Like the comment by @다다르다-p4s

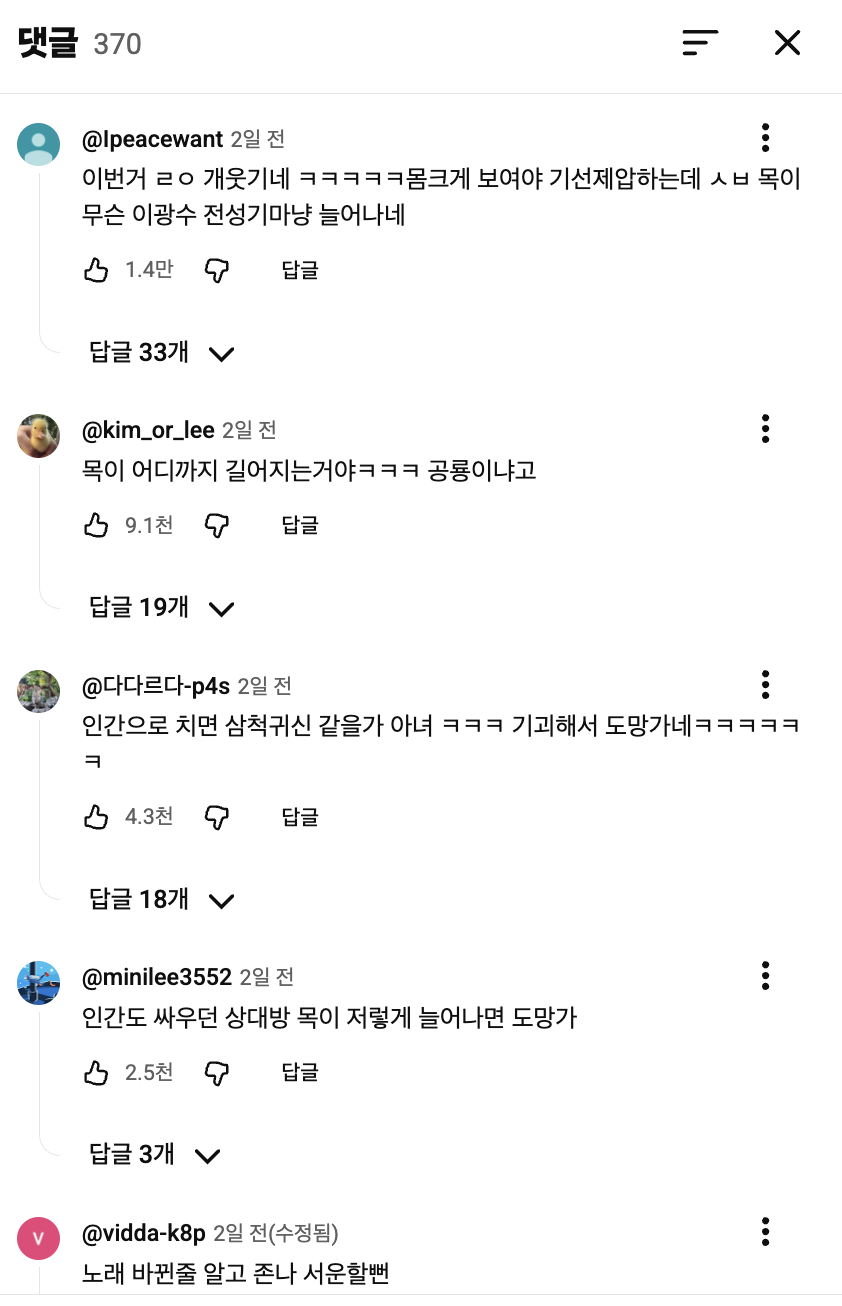[96, 817]
